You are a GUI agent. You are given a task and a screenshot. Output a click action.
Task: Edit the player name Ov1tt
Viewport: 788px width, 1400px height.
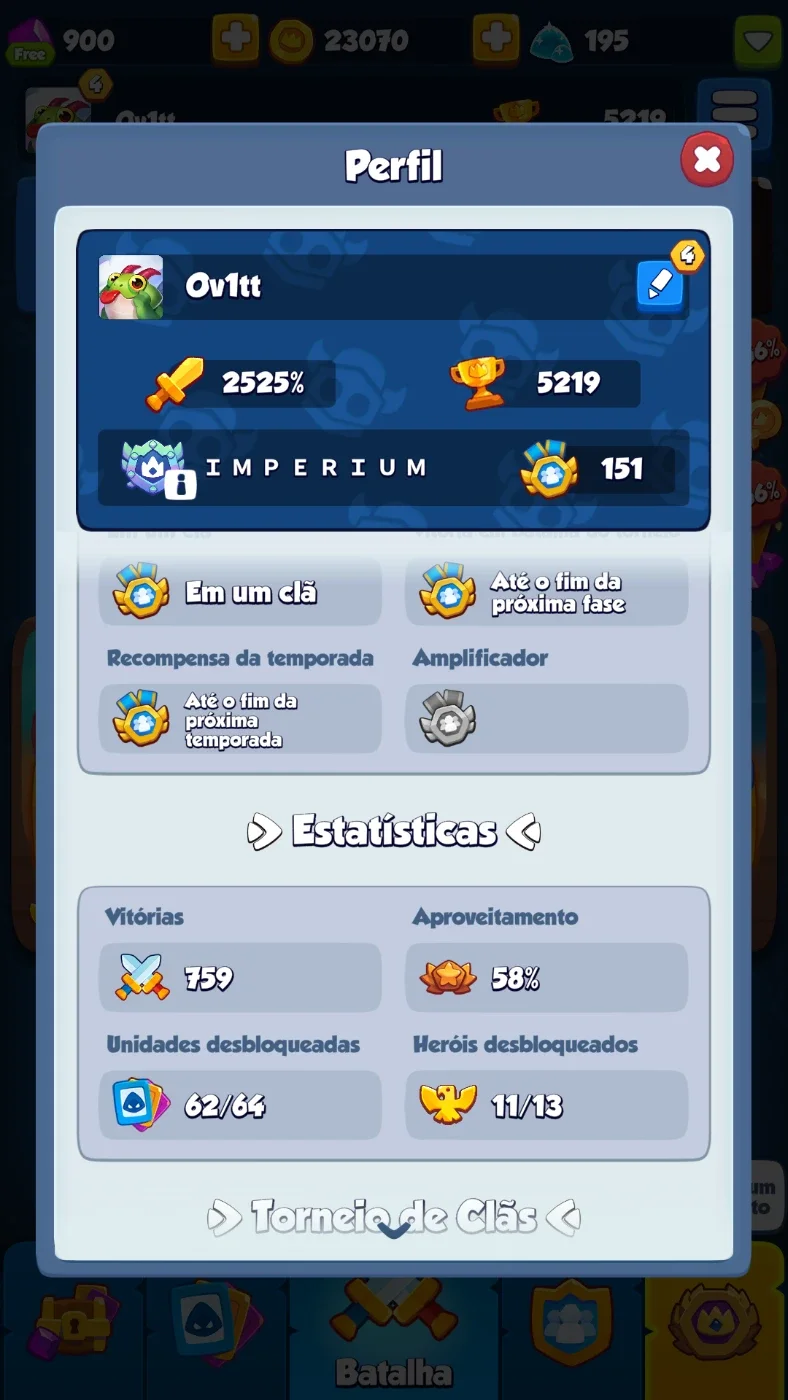660,286
